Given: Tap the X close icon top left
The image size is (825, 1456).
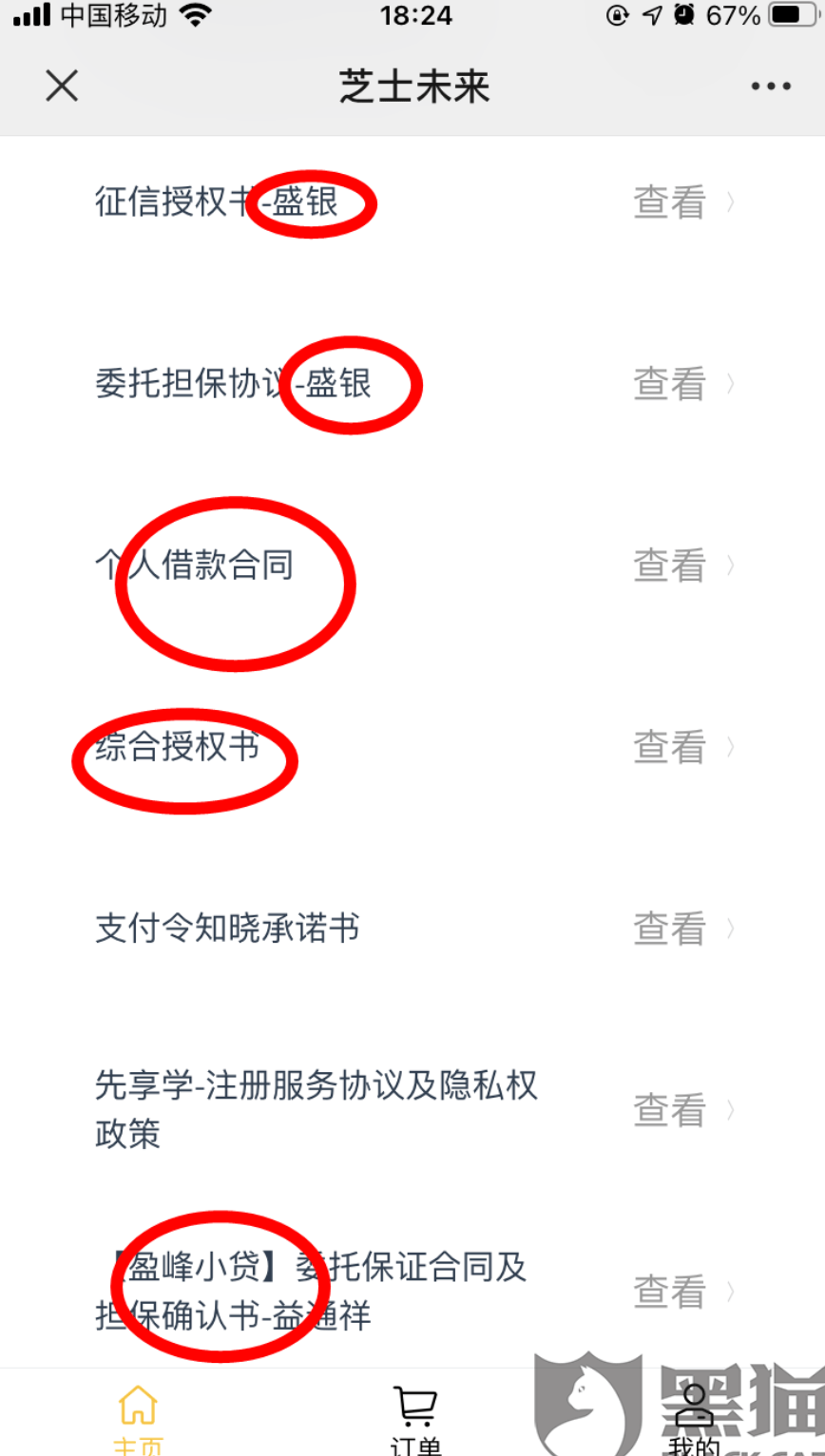Looking at the screenshot, I should click(61, 86).
